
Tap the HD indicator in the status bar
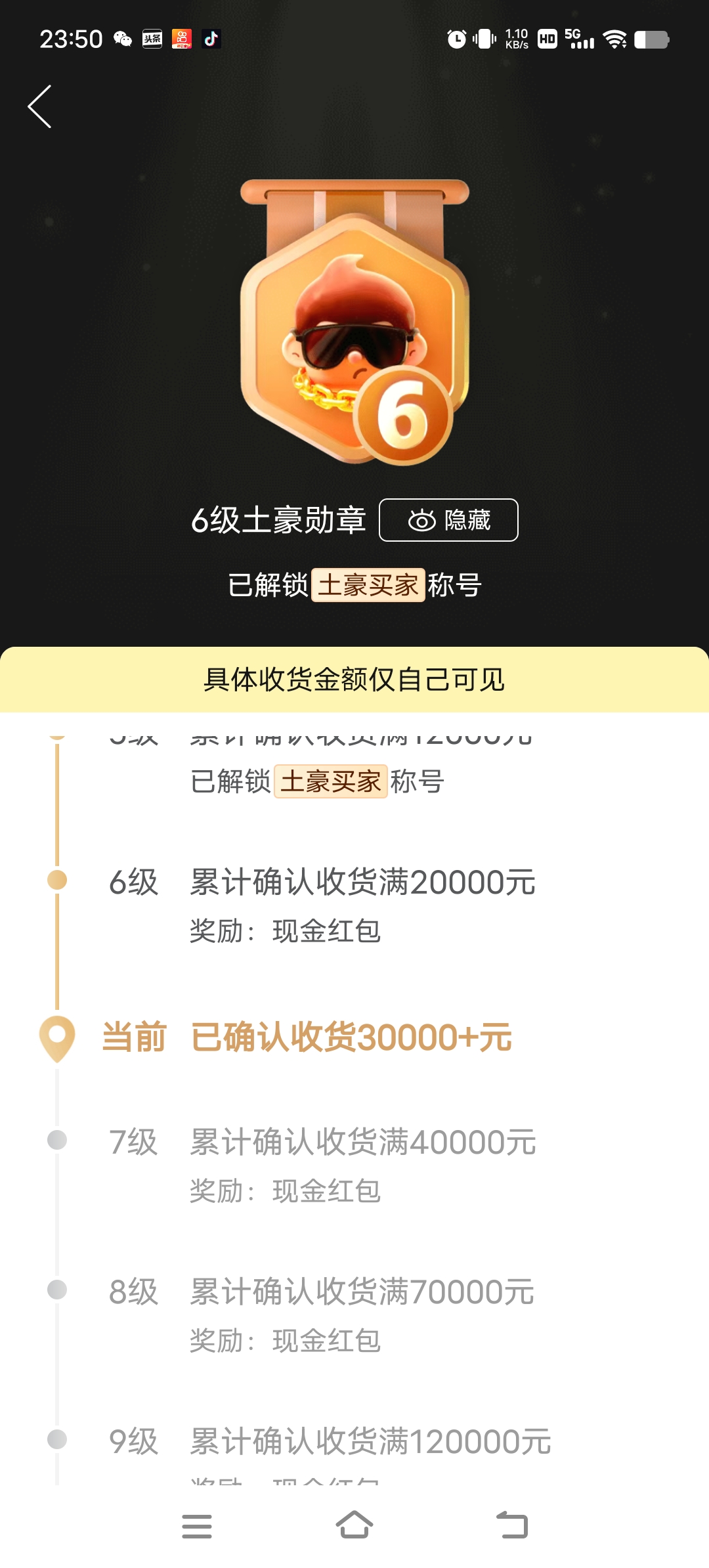click(549, 39)
